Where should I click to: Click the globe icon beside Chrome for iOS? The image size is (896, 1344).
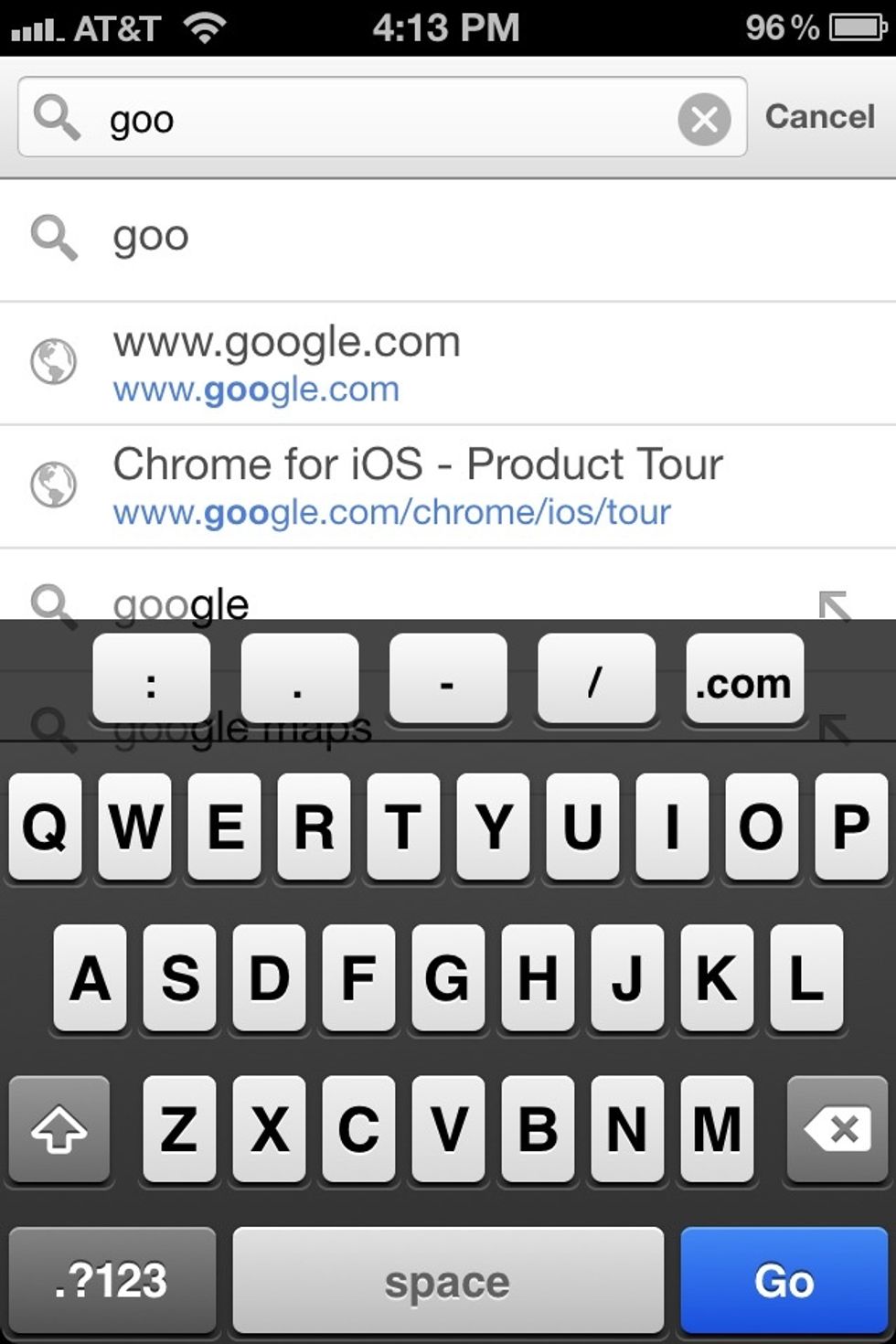(55, 485)
